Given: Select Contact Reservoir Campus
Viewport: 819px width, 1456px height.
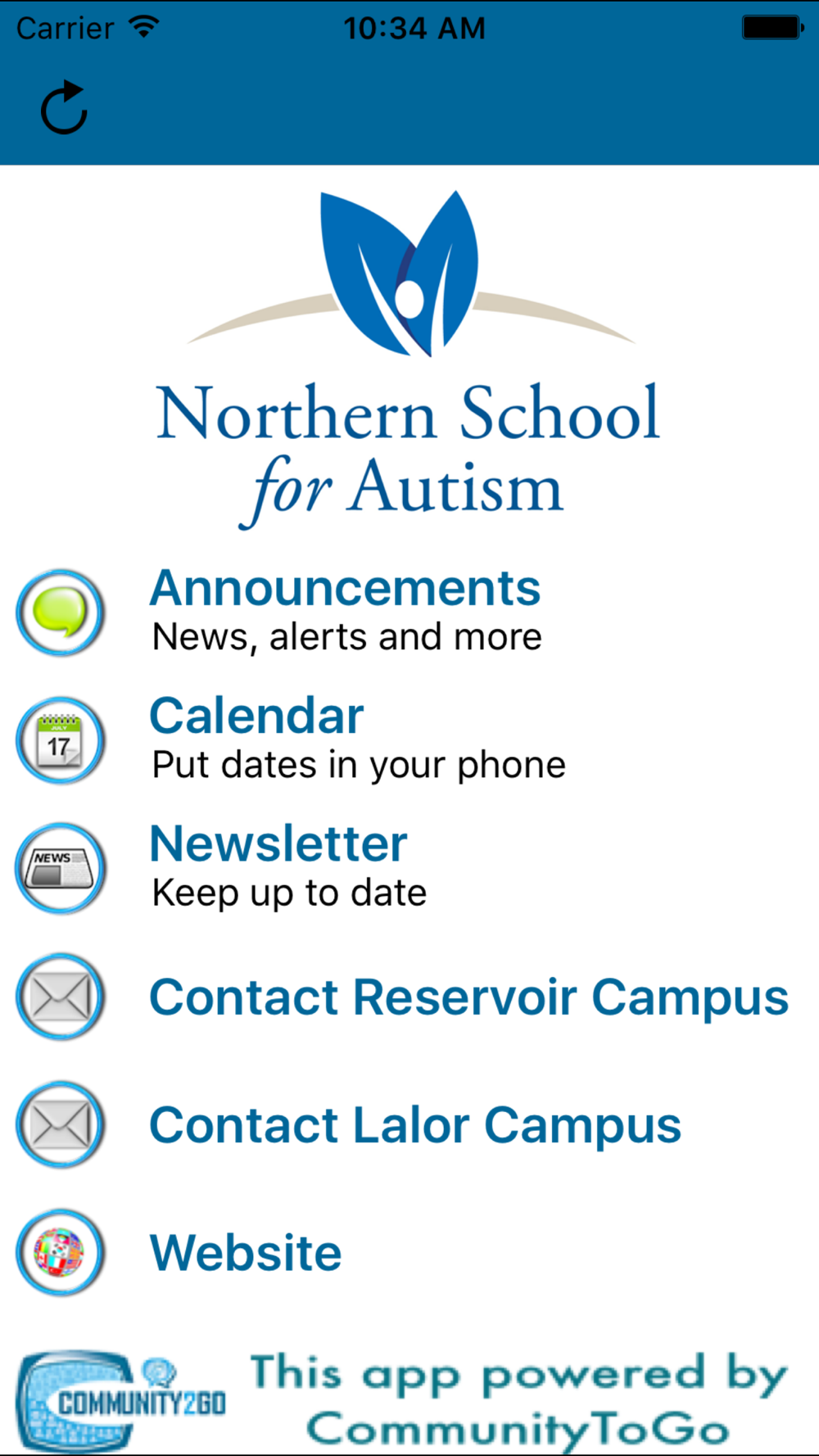Looking at the screenshot, I should click(467, 997).
